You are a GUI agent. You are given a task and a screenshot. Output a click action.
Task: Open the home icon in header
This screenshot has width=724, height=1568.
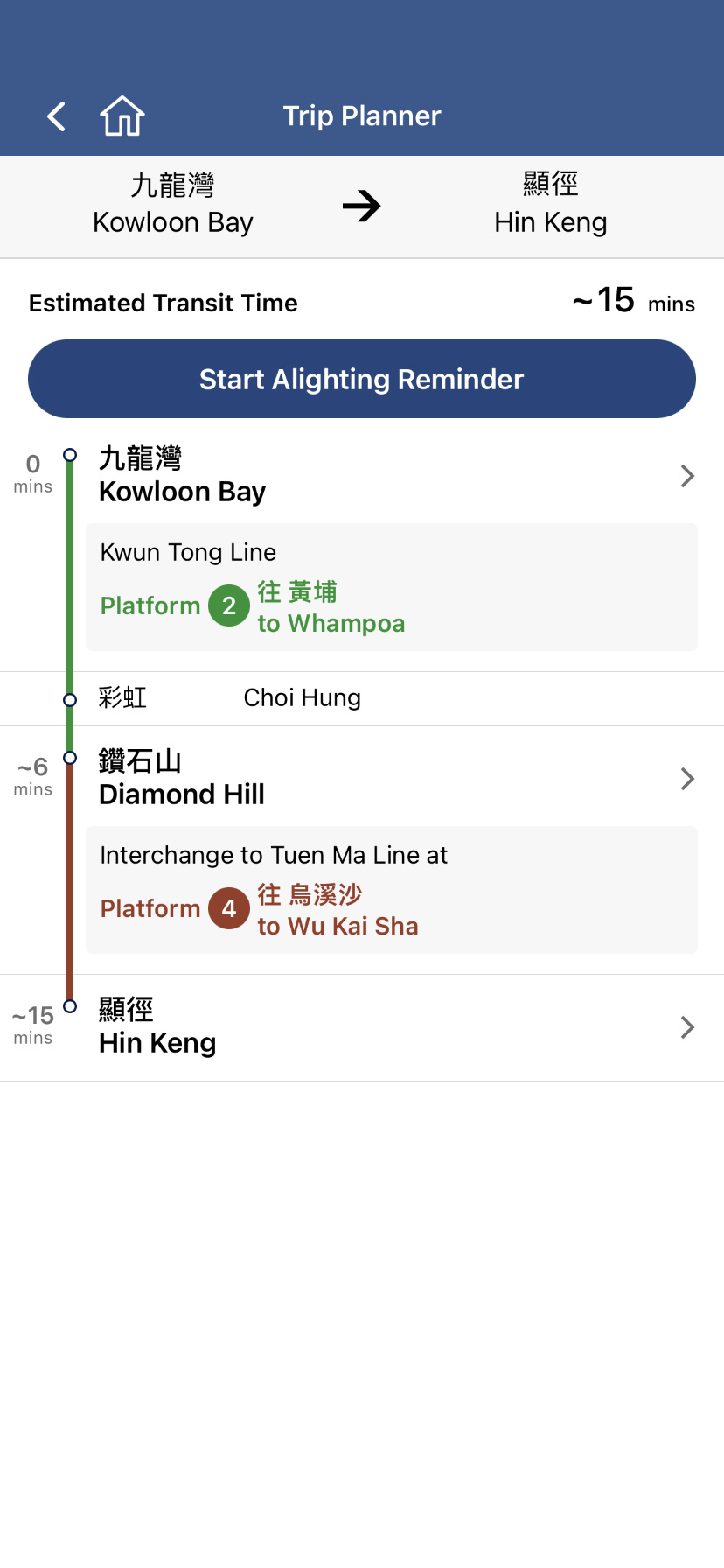click(x=122, y=115)
